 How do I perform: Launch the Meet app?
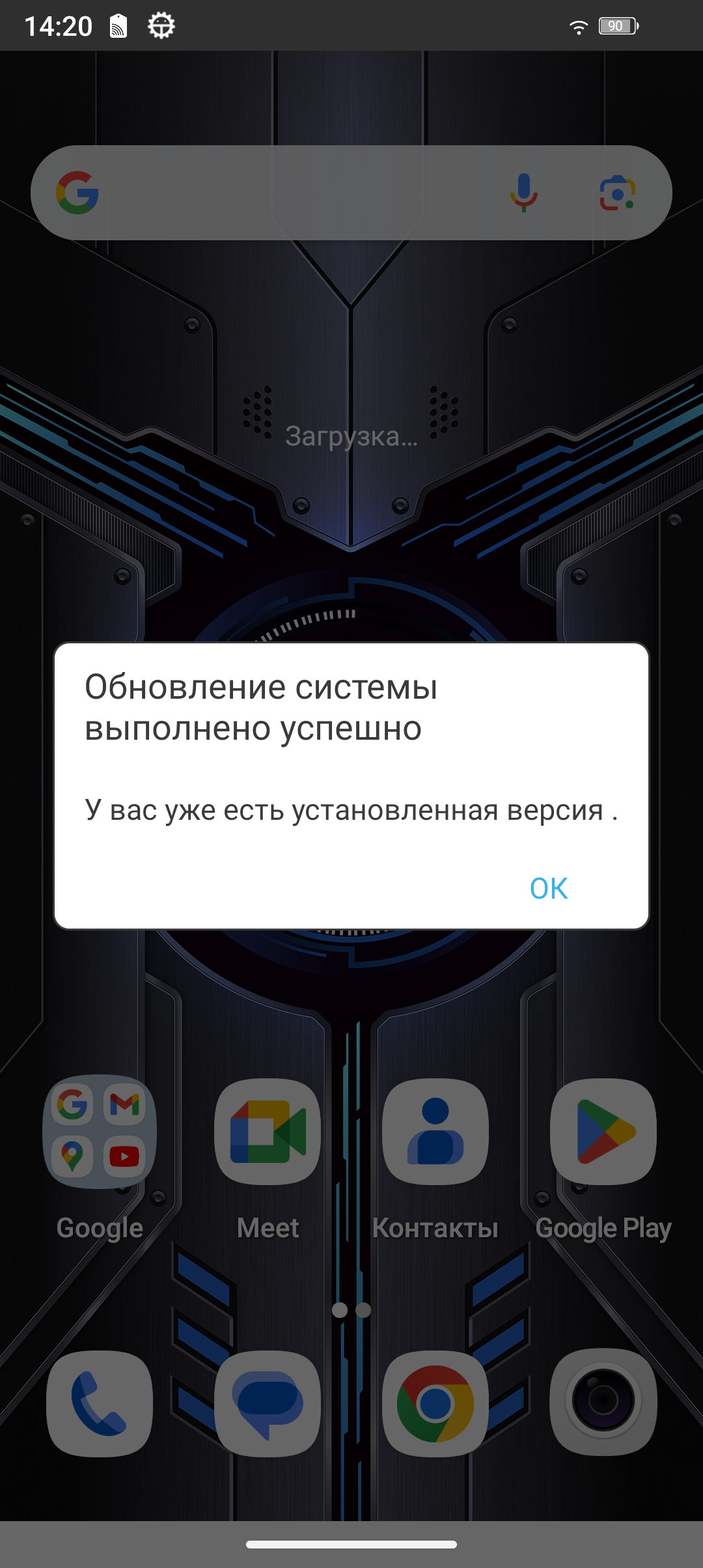(268, 1132)
